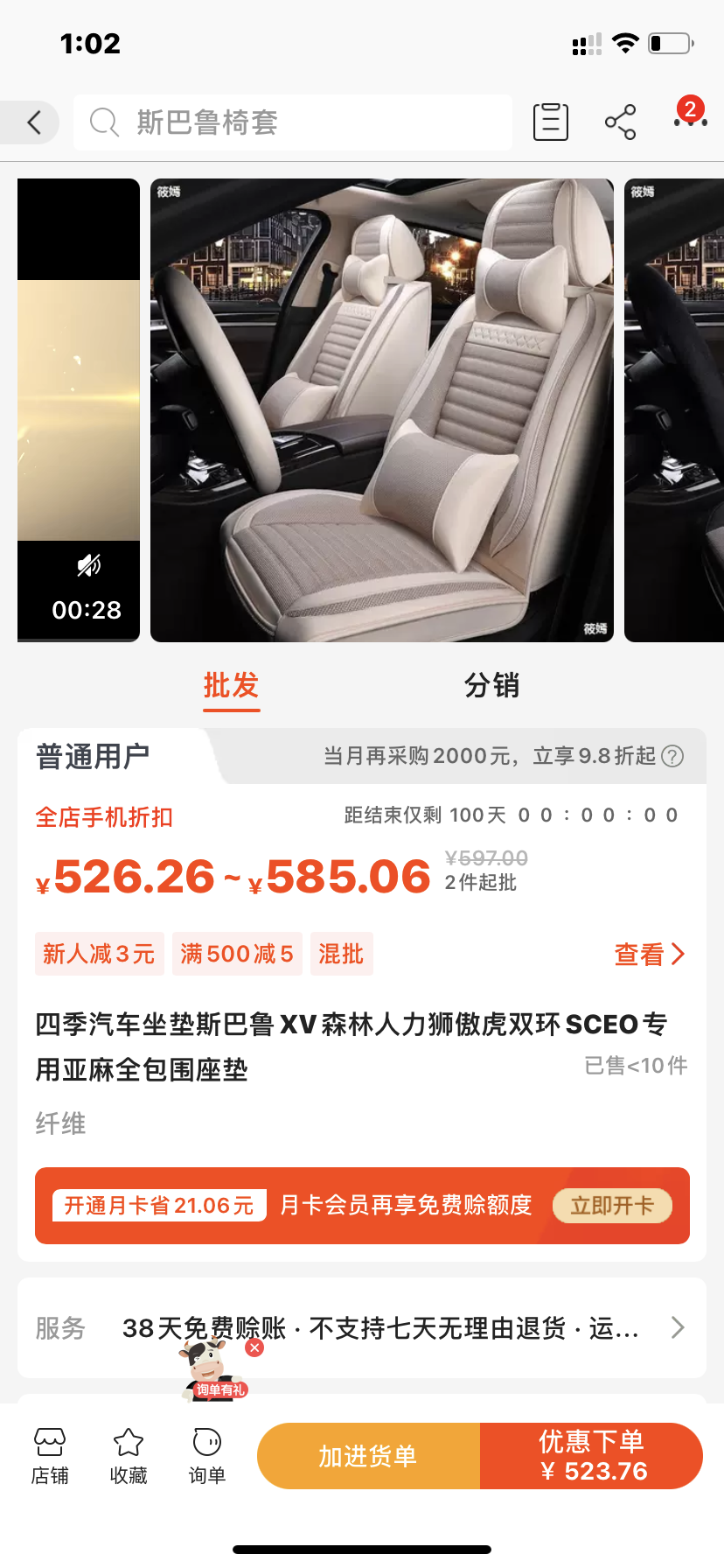The height and width of the screenshot is (1568, 724).
Task: Open the more menu with badge 2
Action: coord(690,121)
